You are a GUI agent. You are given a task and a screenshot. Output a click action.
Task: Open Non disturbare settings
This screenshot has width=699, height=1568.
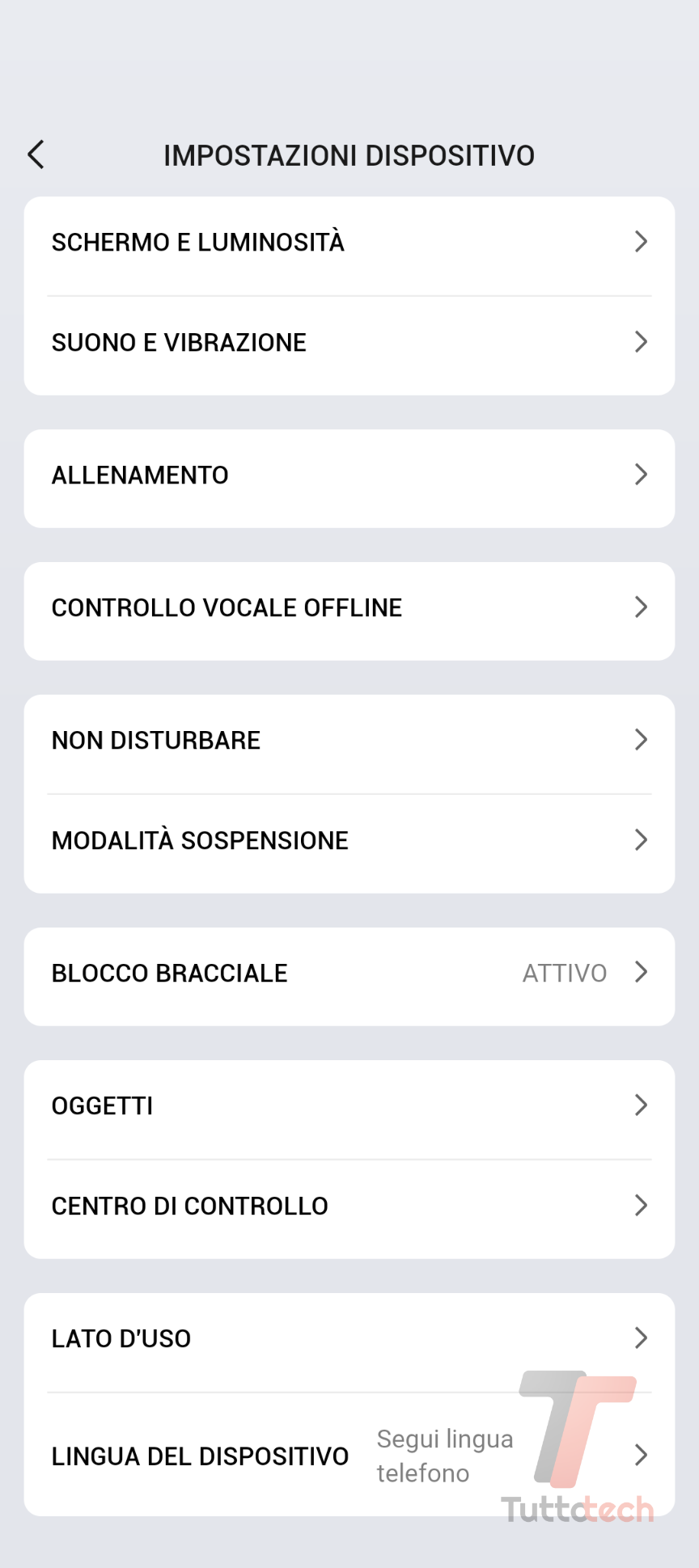(349, 741)
